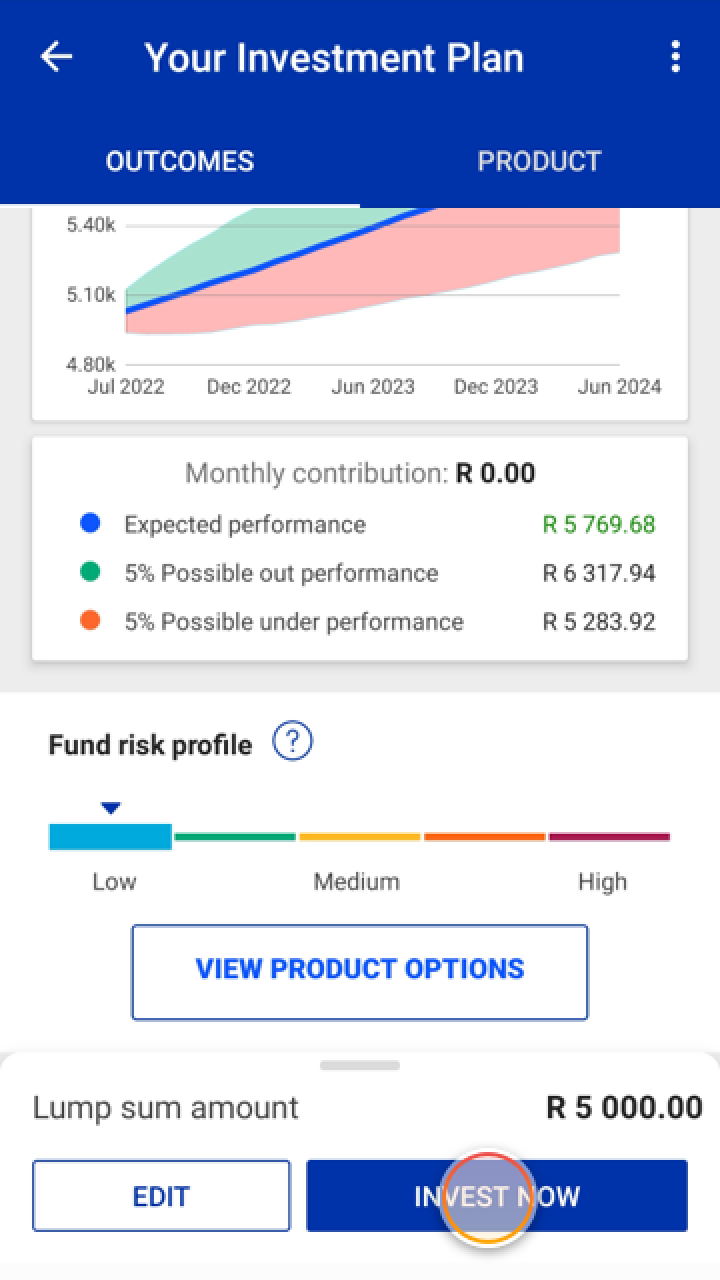720x1280 pixels.
Task: Click EDIT to change the lump sum amount
Action: tap(160, 1196)
